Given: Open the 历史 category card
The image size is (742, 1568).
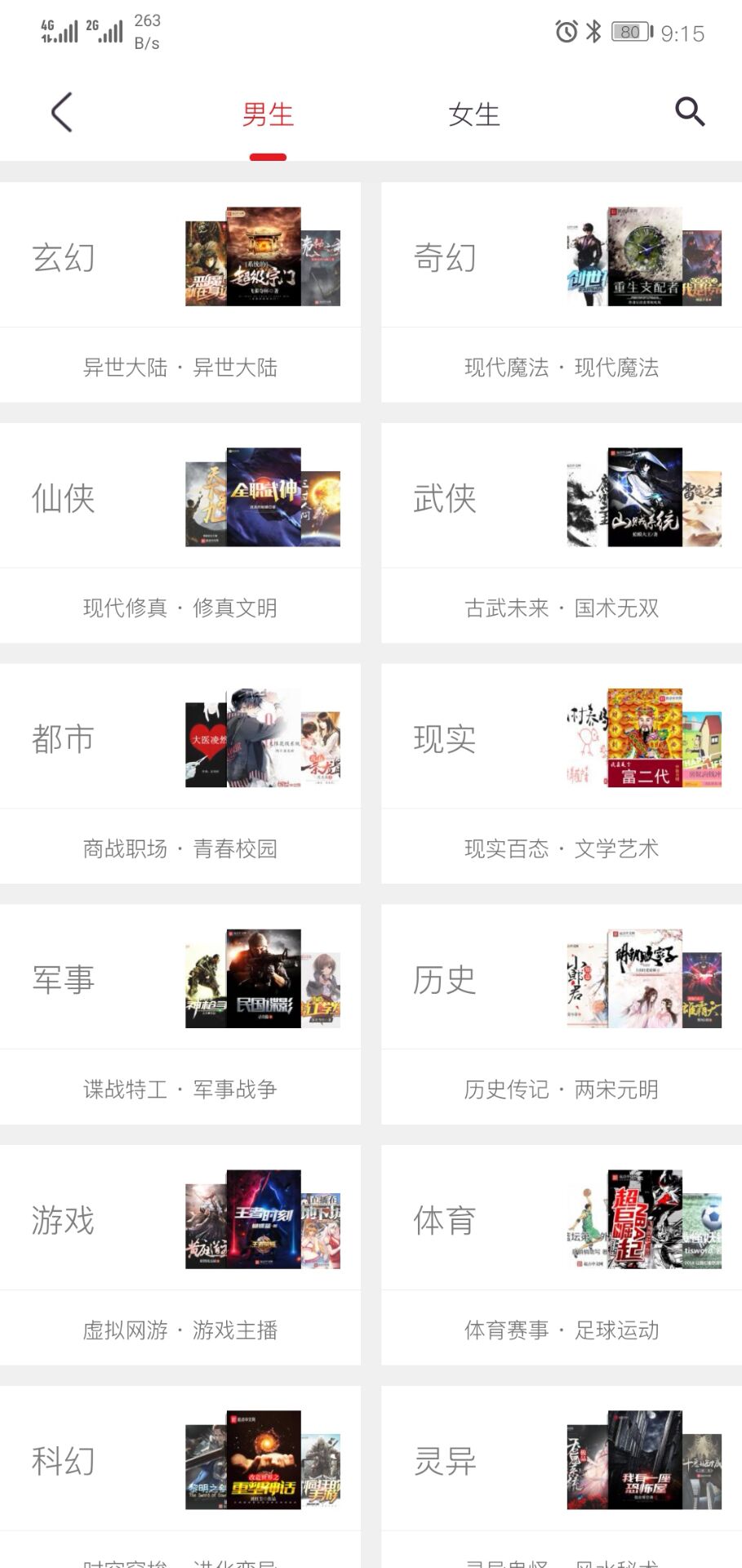Looking at the screenshot, I should coord(561,978).
